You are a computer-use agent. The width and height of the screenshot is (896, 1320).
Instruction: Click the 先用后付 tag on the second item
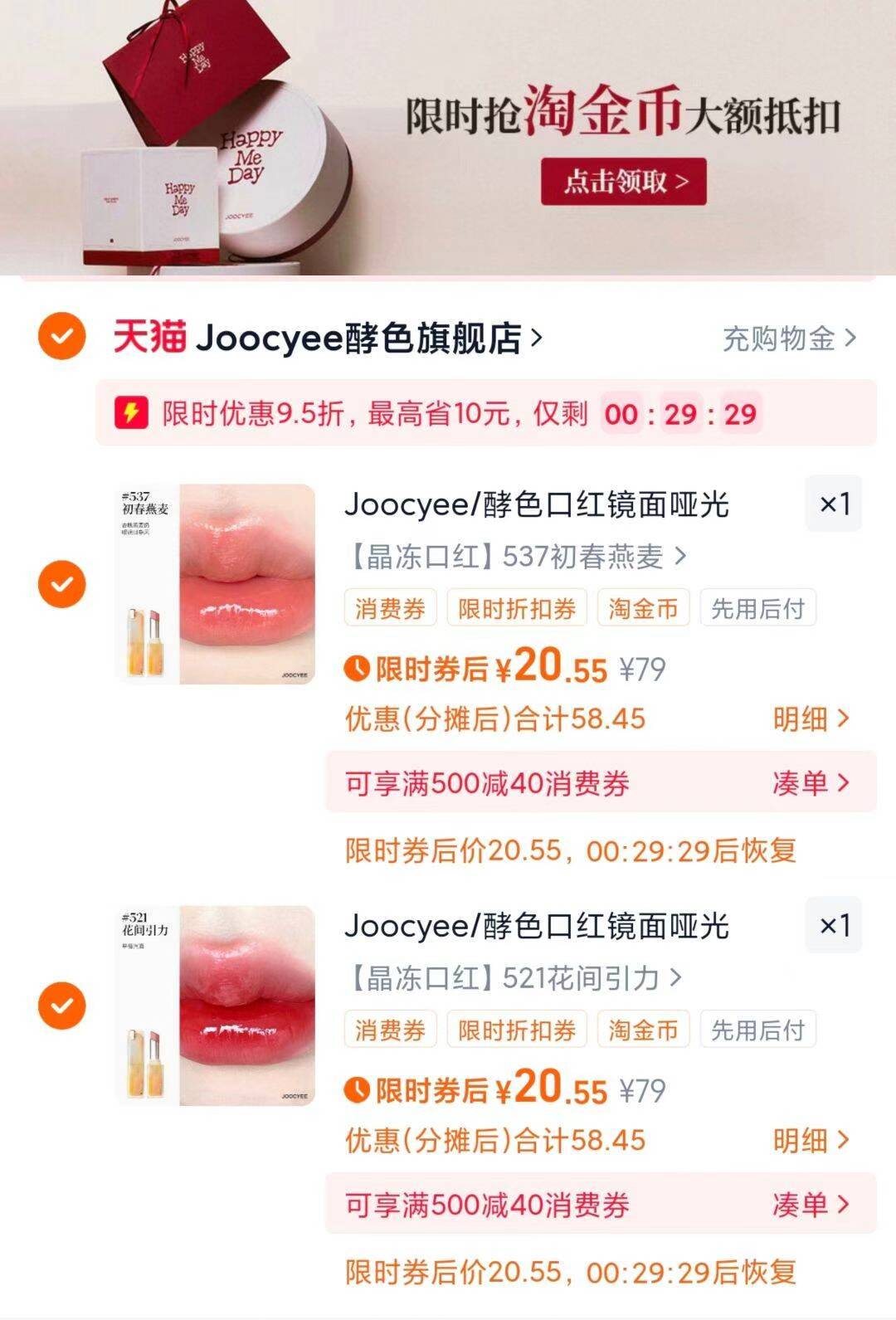pos(757,1030)
